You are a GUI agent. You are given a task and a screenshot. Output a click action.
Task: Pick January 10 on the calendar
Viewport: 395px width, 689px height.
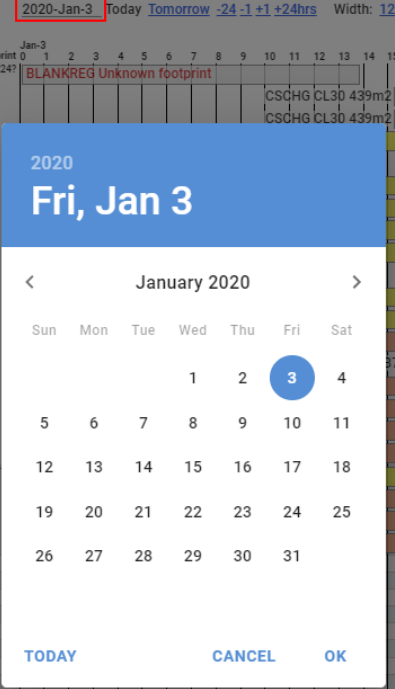(x=292, y=423)
